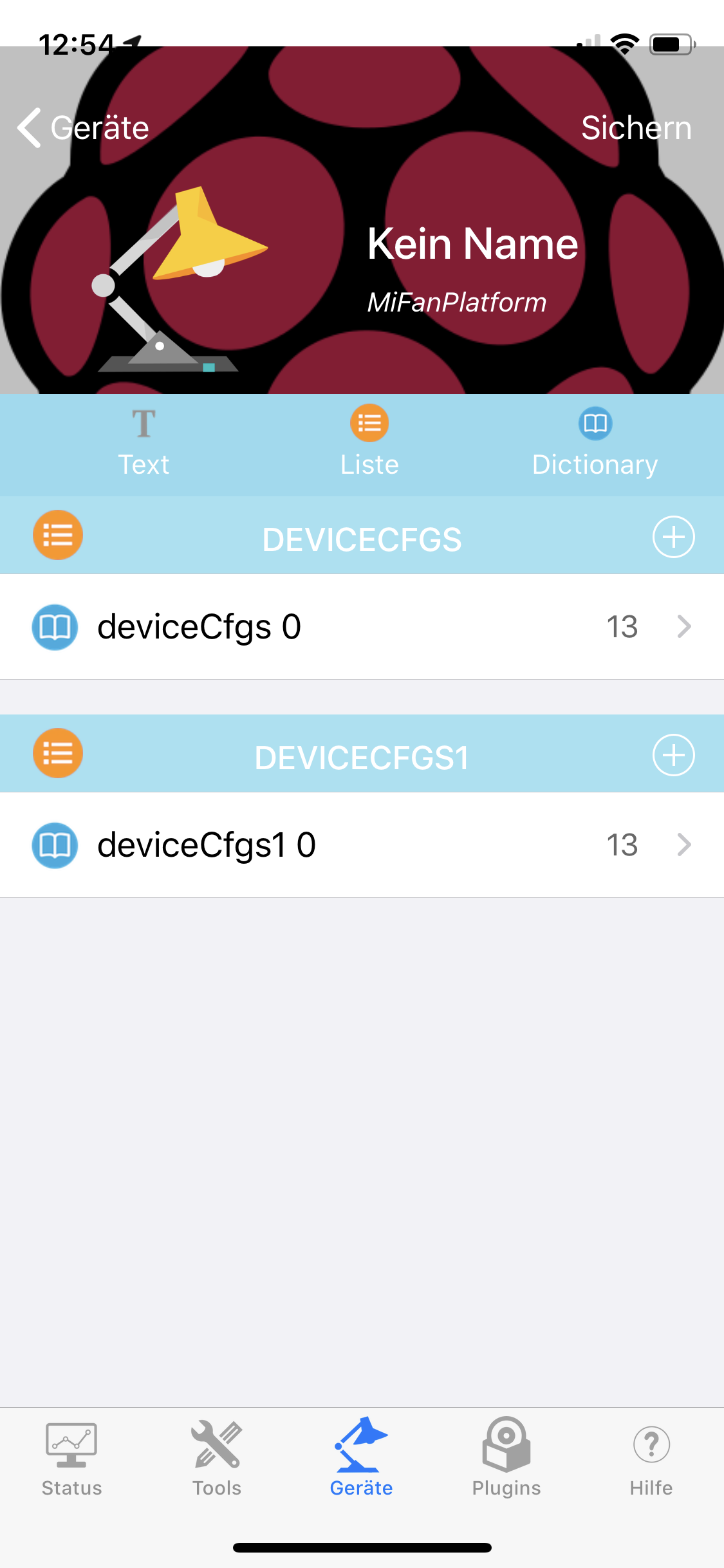Add an item to DEVICECFGS
724x1568 pixels.
[673, 537]
